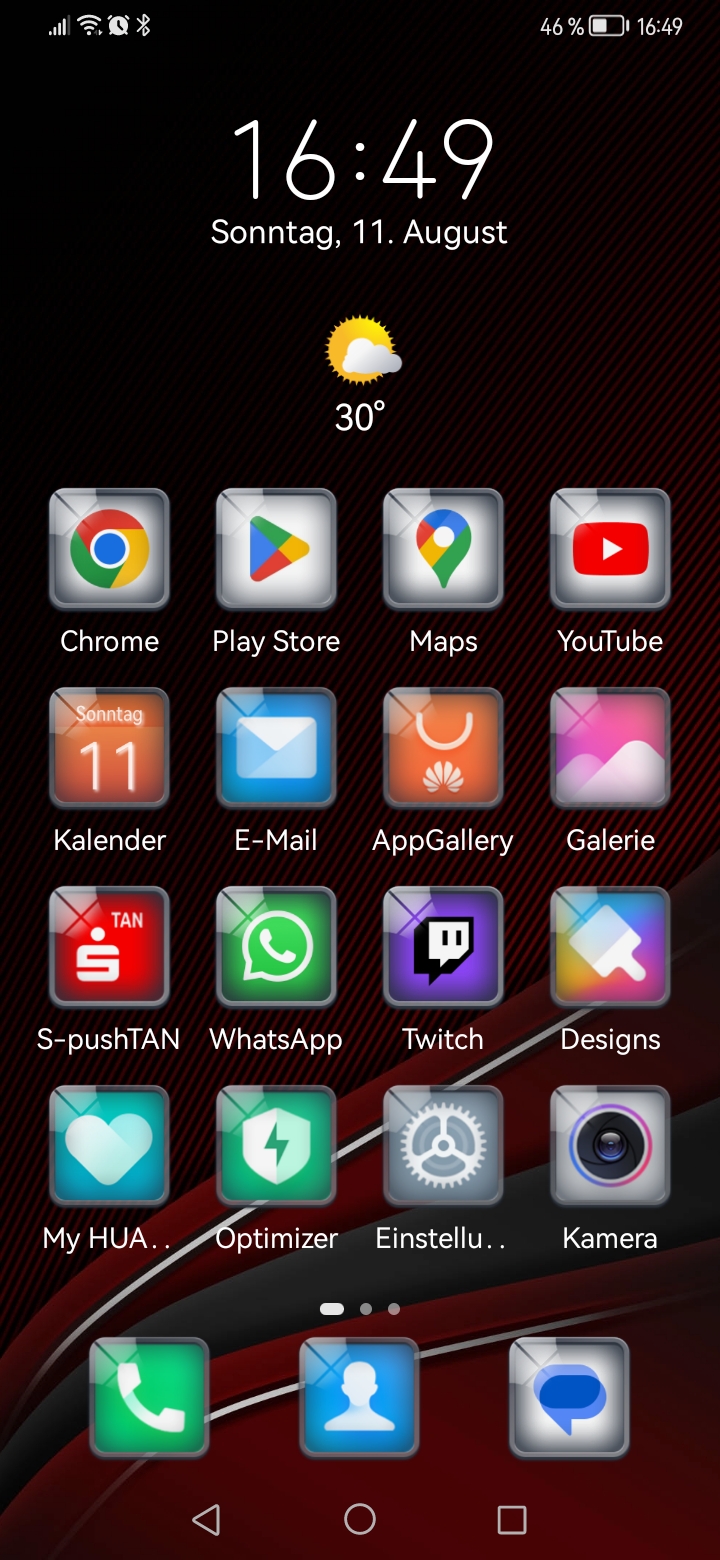720x1560 pixels.
Task: Open Einstellungen (settings)
Action: tap(443, 1146)
